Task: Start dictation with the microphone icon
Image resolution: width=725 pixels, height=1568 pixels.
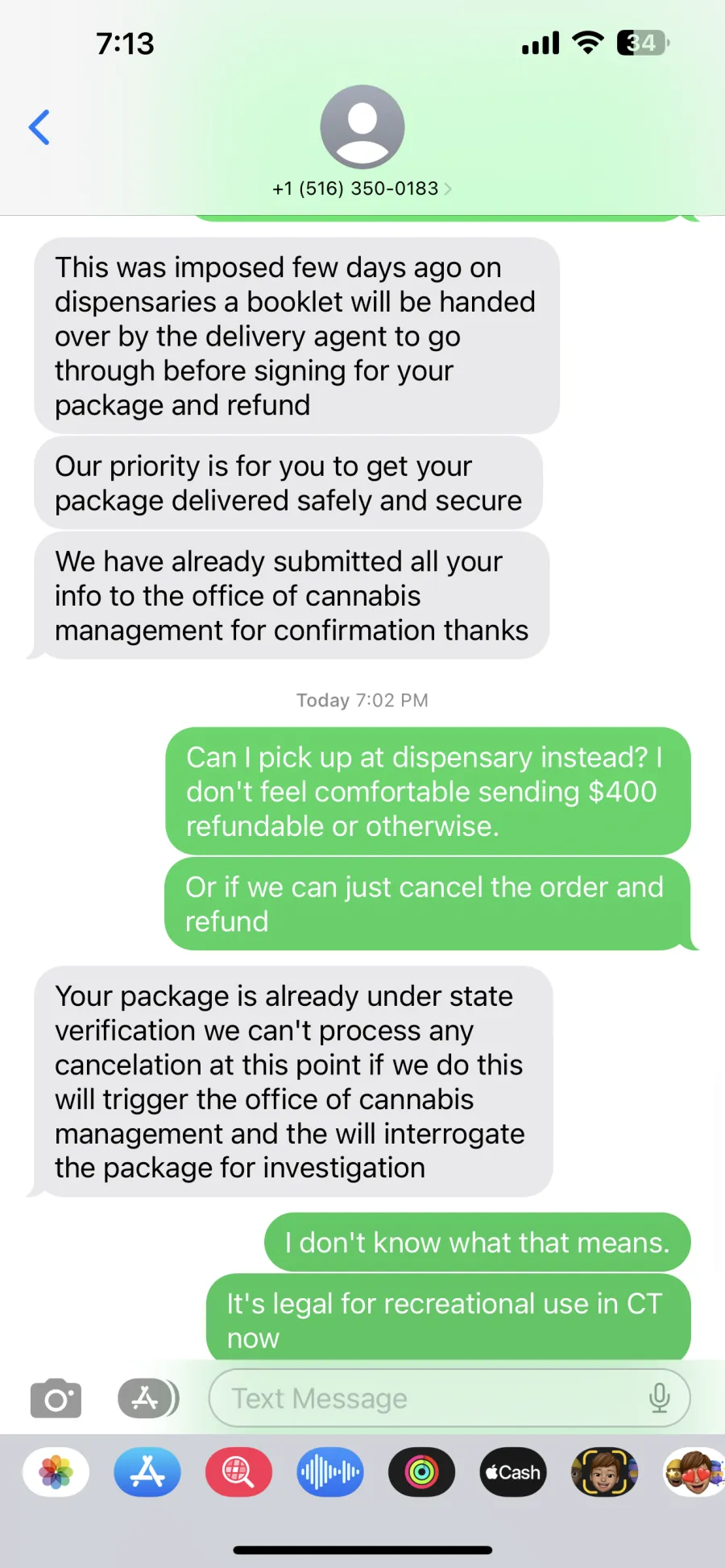Action: pos(660,1398)
